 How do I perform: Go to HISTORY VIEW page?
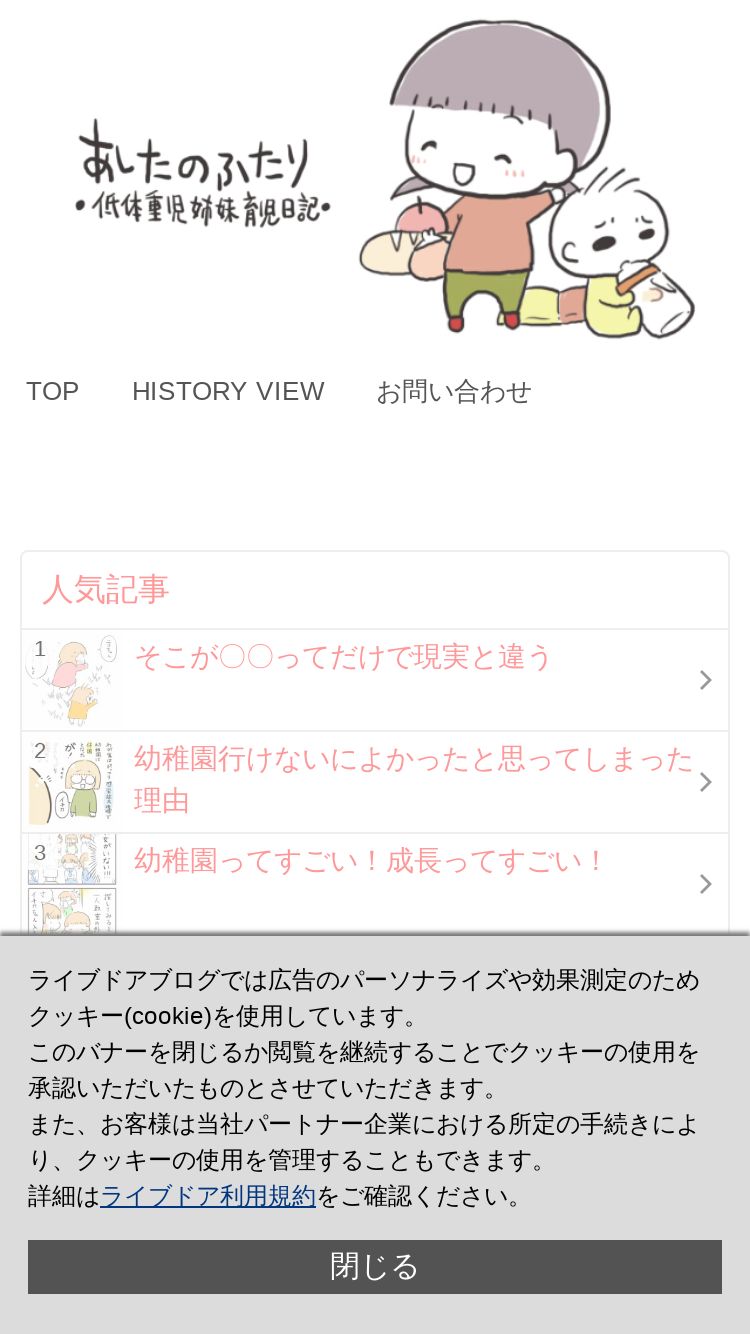point(228,391)
